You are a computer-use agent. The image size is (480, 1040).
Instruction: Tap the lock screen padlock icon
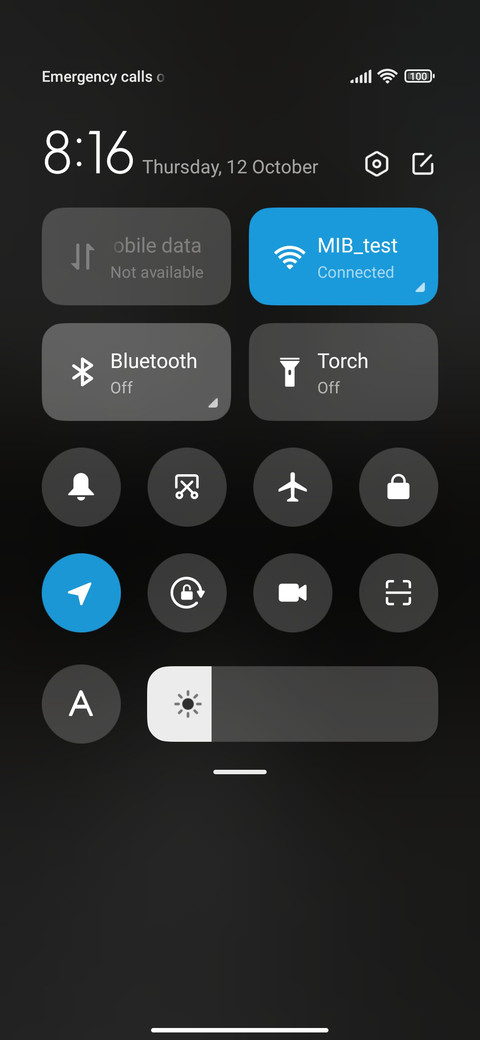(398, 488)
